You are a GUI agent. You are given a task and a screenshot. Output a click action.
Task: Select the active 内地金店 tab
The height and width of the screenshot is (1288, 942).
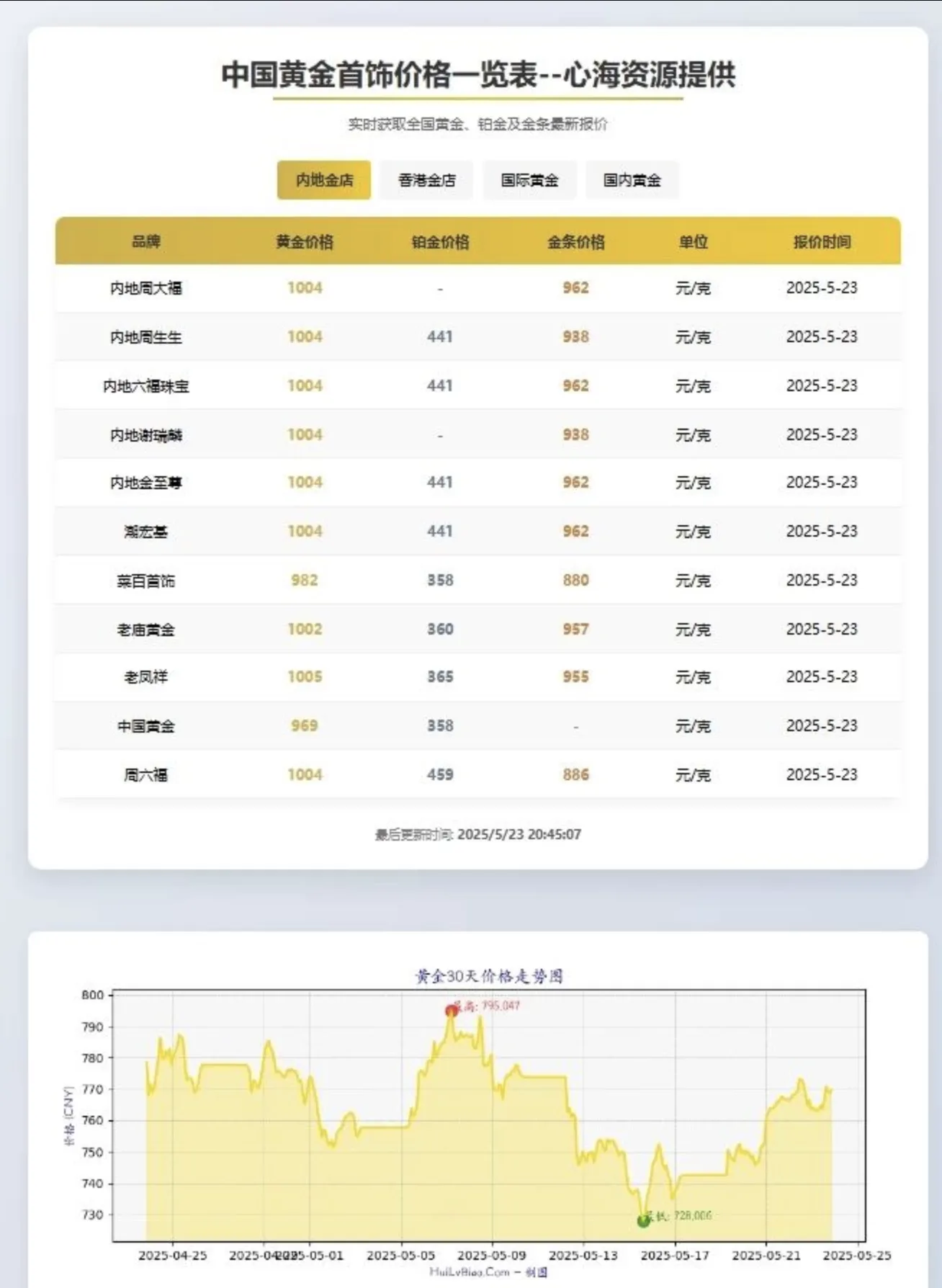click(324, 179)
